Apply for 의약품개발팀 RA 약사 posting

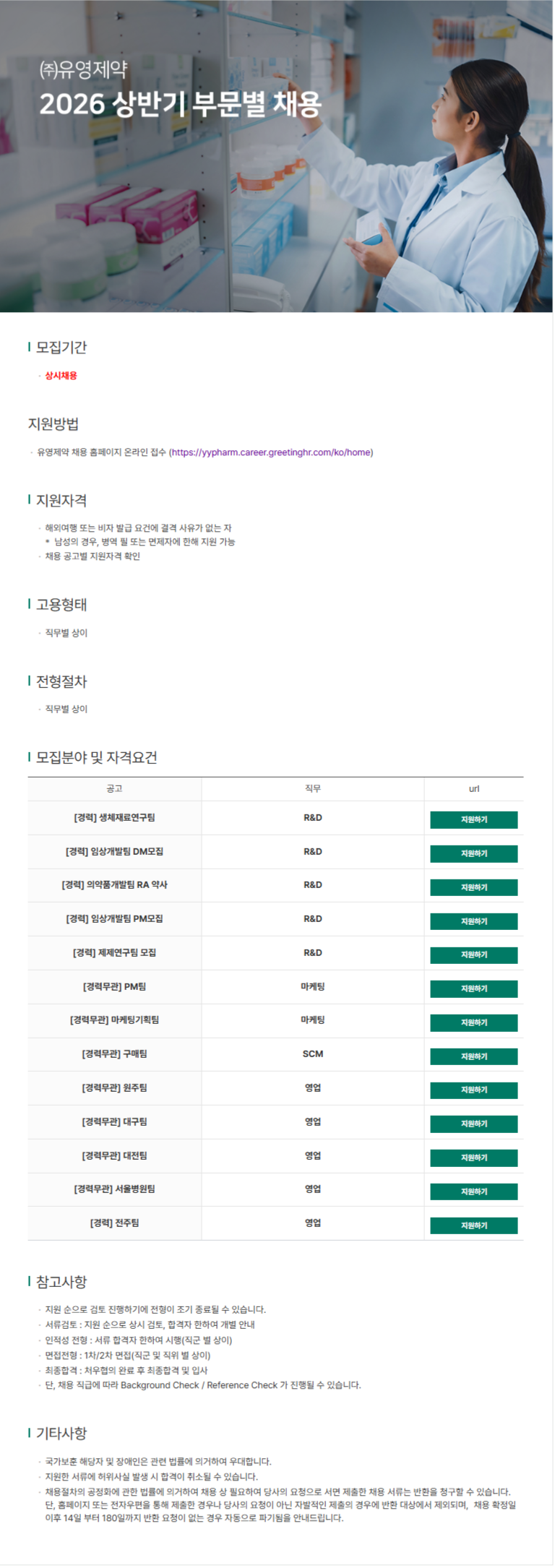click(473, 887)
